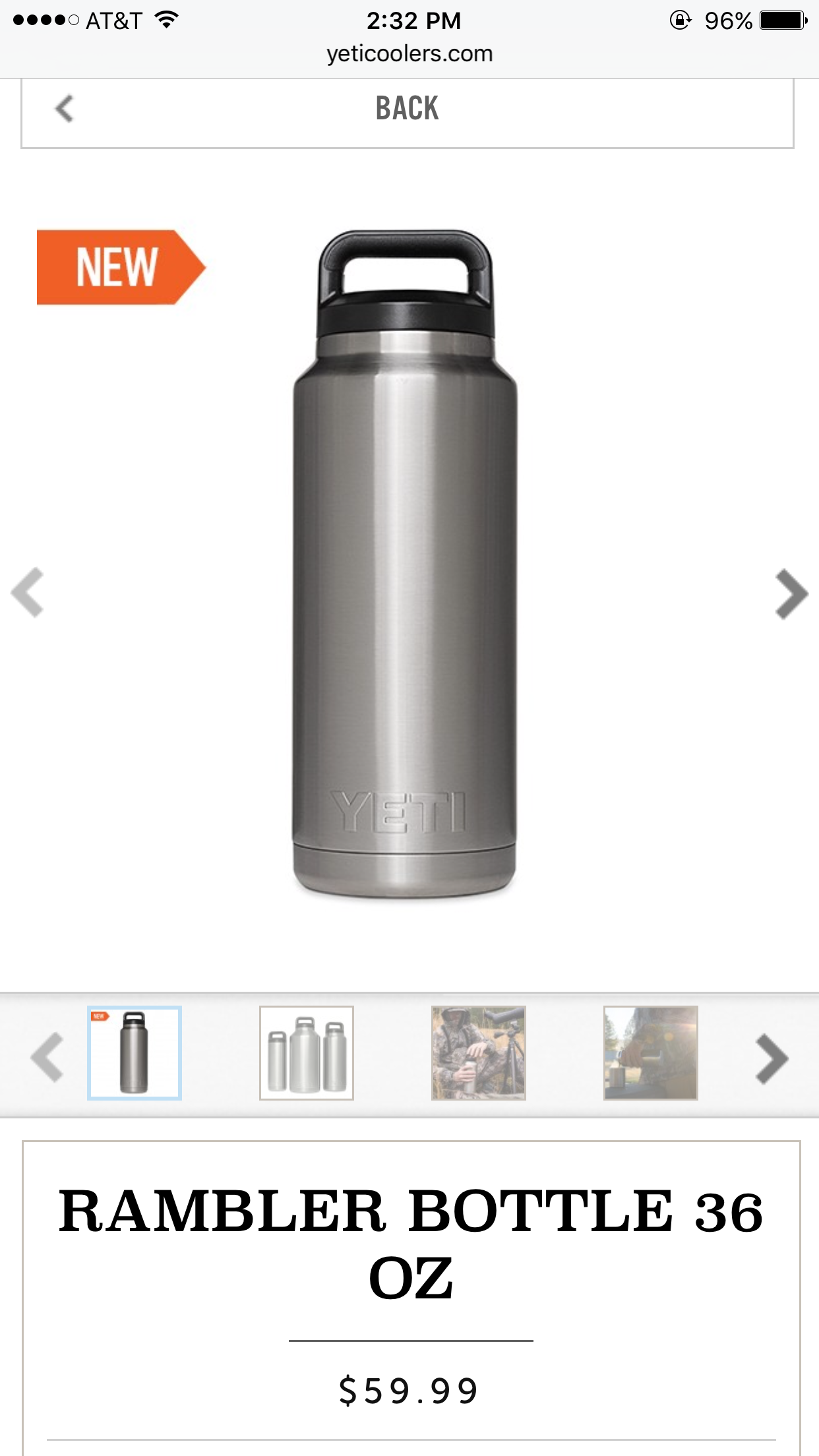This screenshot has width=819, height=1456.
Task: Advance the thumbnail strip with right arrow
Action: (x=772, y=1059)
